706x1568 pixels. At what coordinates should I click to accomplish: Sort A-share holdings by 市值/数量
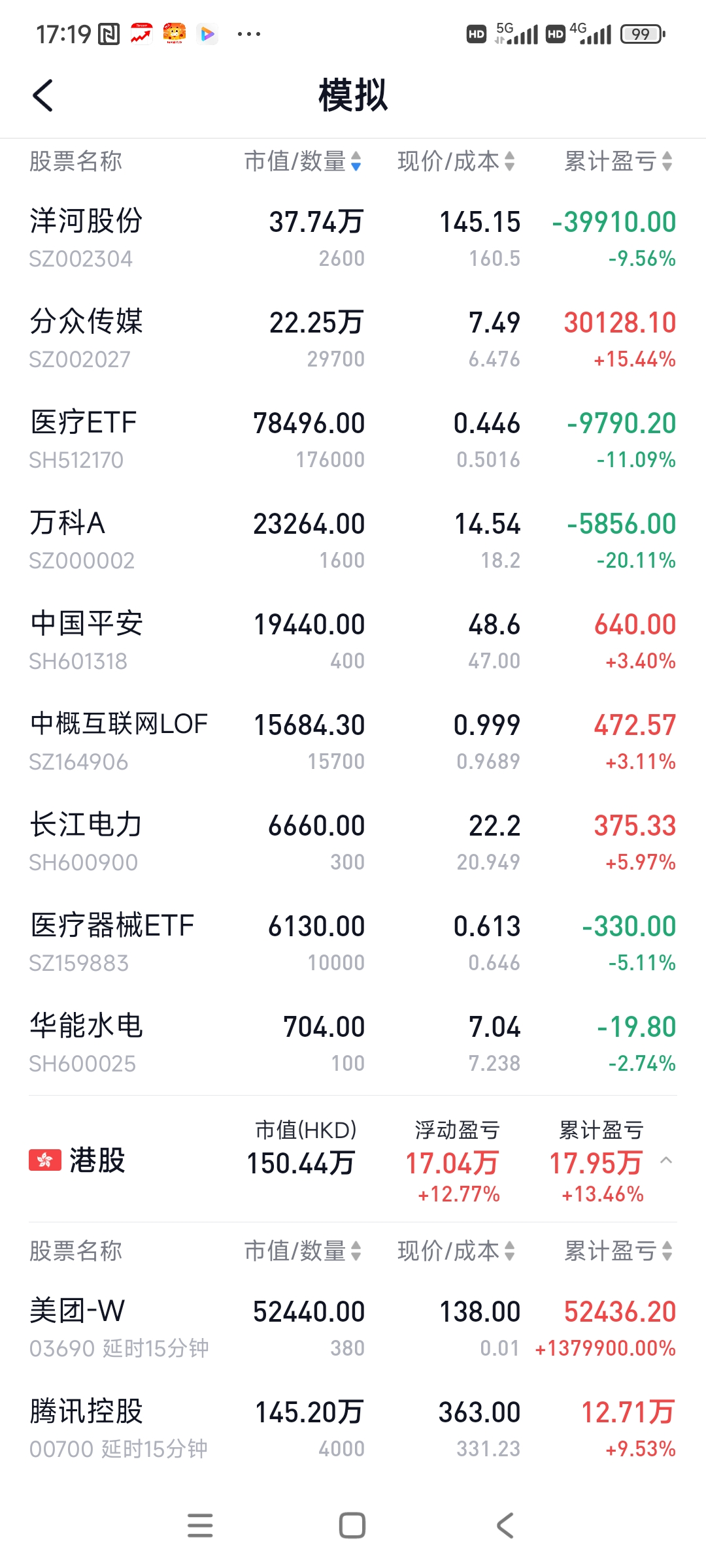(303, 161)
